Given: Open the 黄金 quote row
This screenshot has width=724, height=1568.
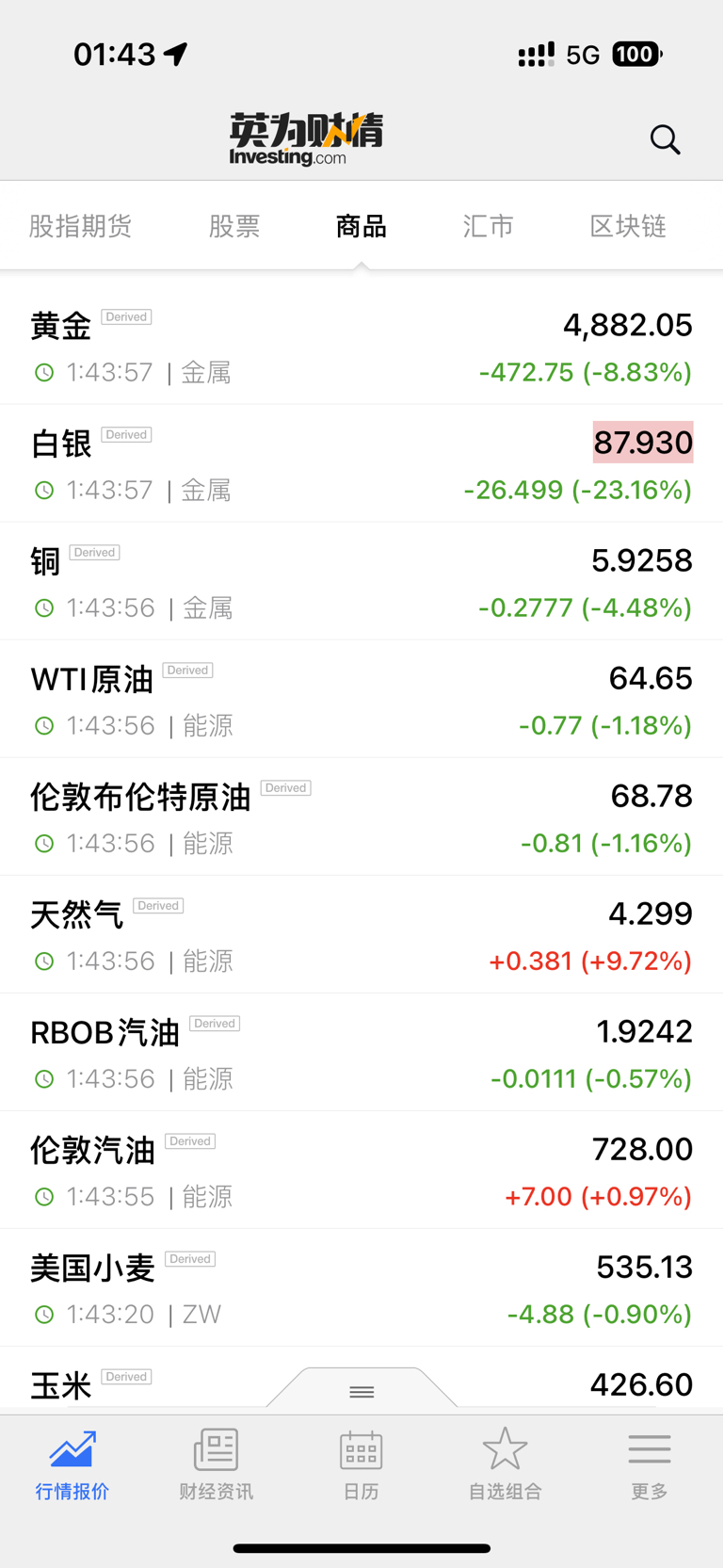Looking at the screenshot, I should coord(362,348).
